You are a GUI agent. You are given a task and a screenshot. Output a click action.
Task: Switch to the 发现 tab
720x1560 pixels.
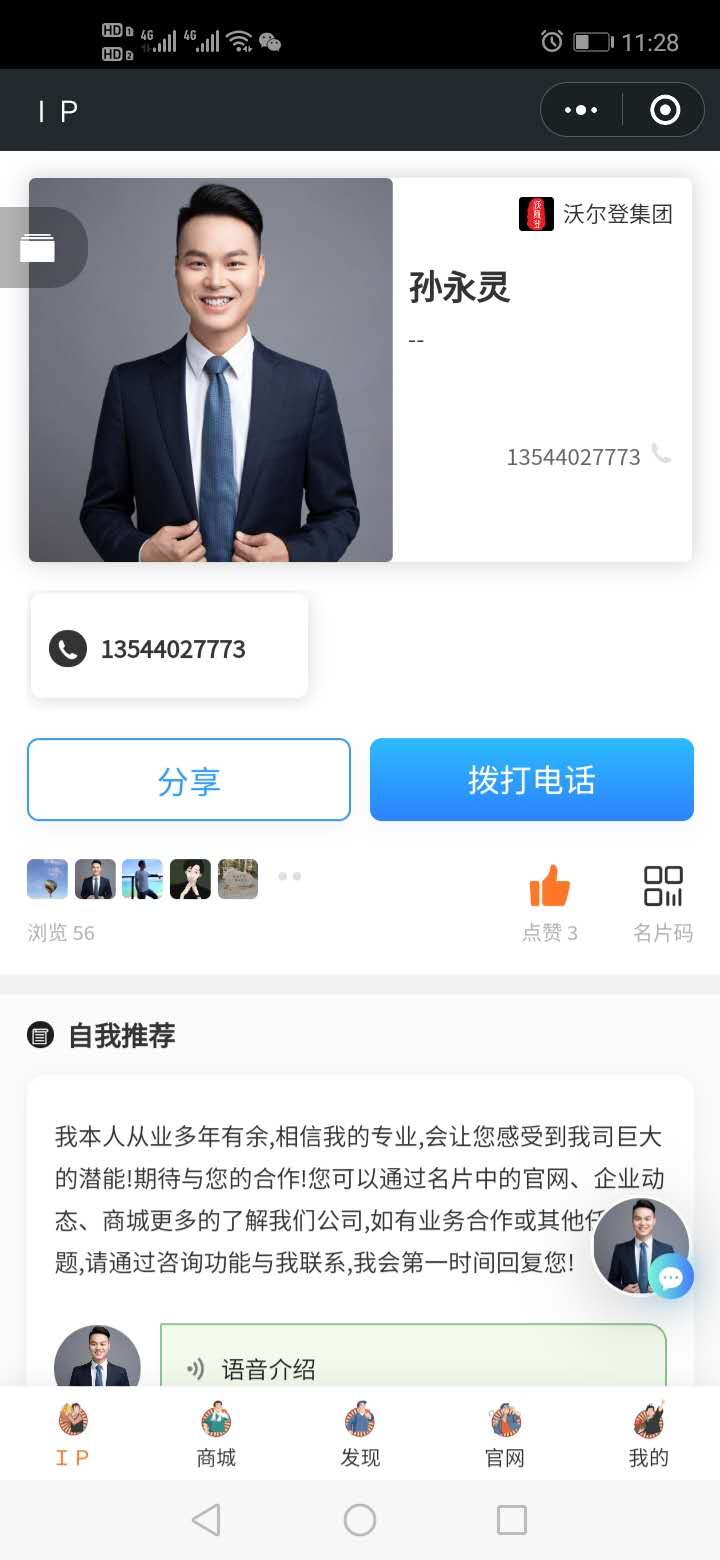coord(360,1434)
